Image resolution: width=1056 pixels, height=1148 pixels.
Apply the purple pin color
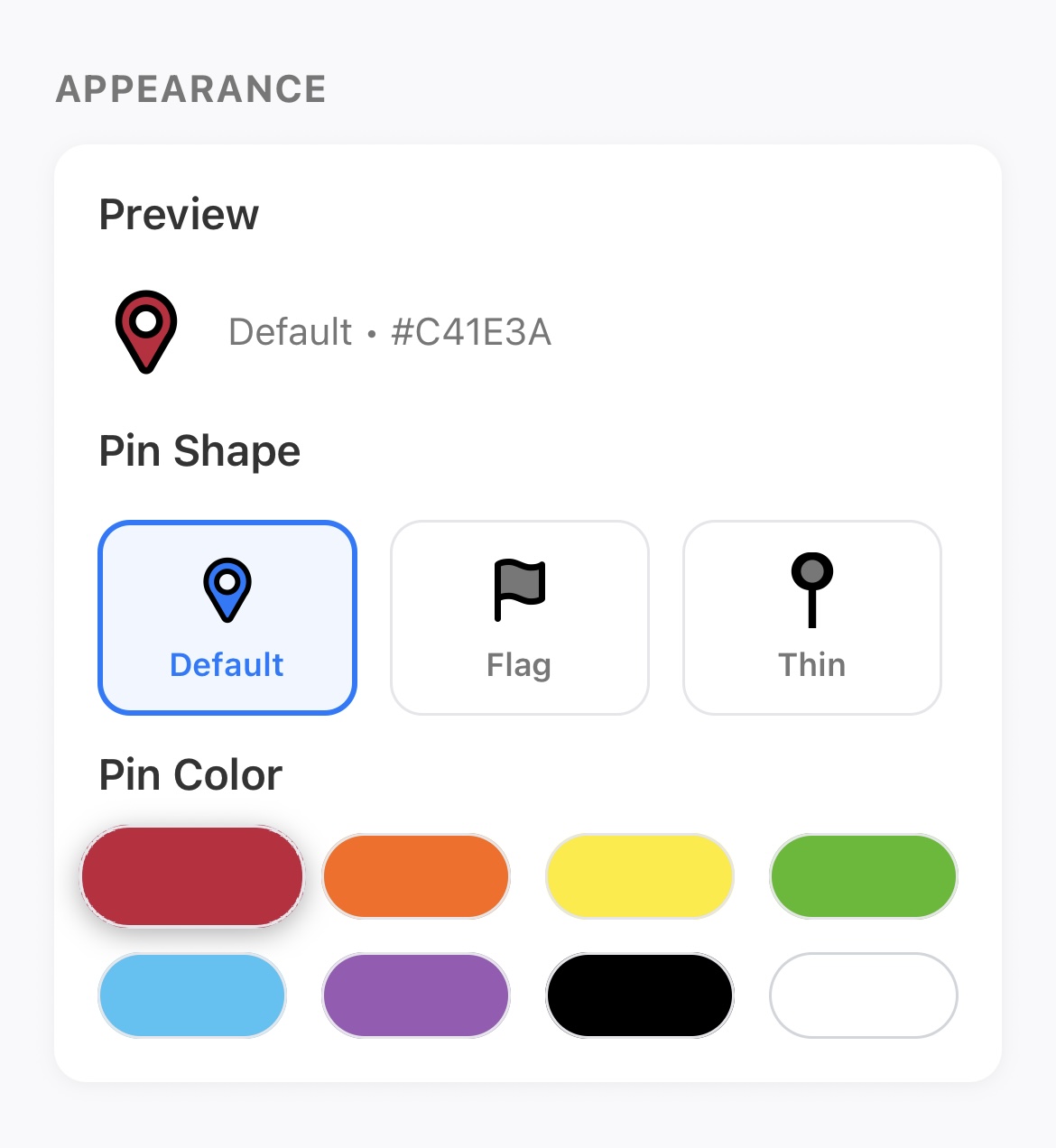point(416,995)
